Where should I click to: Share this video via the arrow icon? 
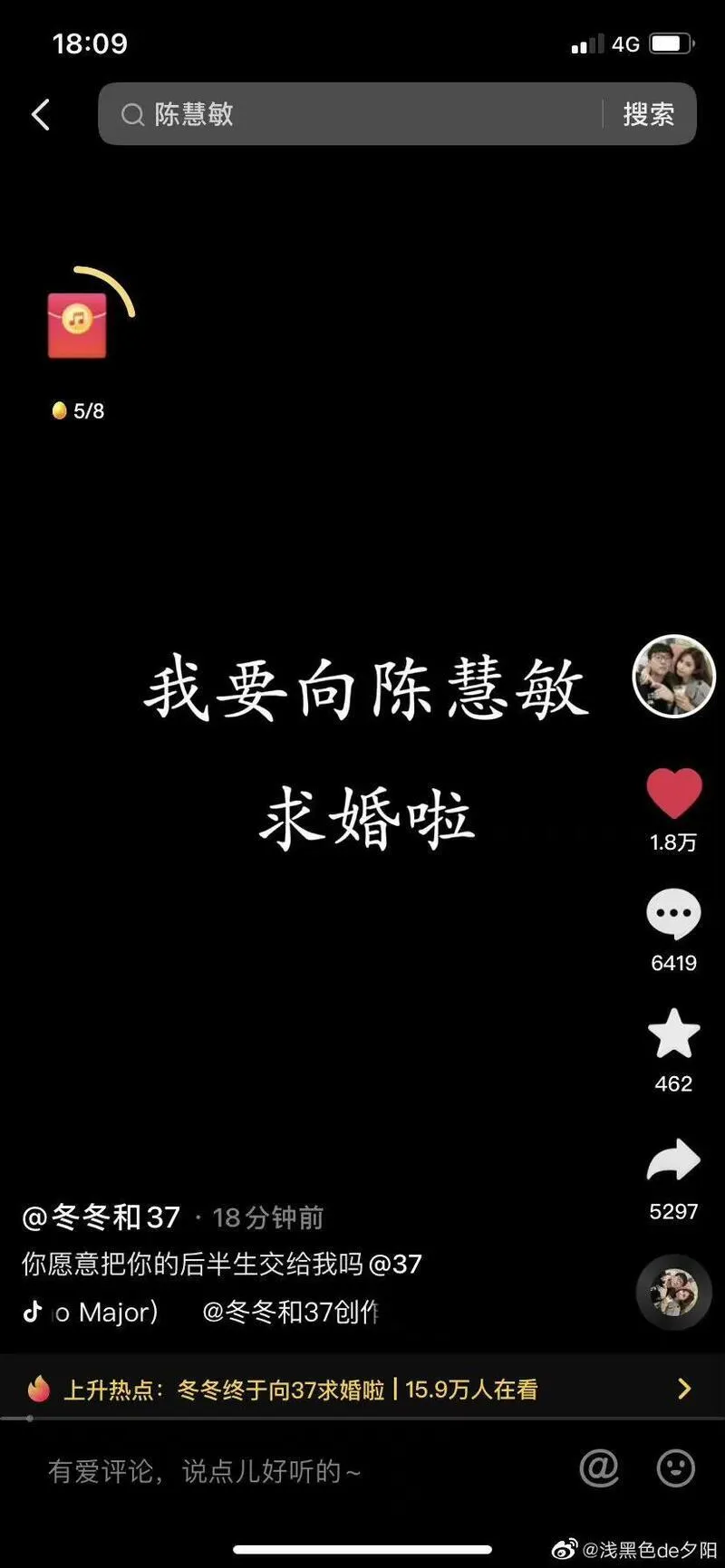[673, 1161]
